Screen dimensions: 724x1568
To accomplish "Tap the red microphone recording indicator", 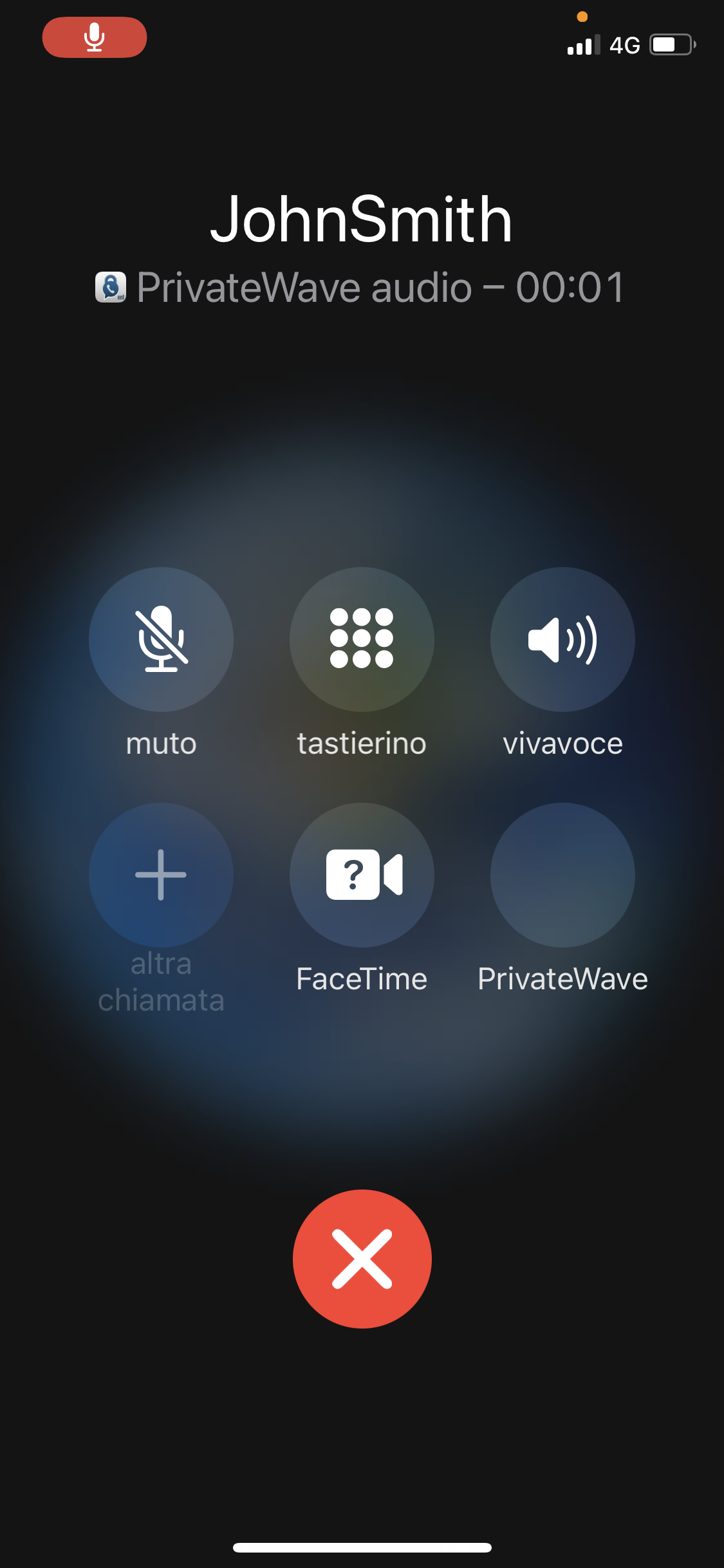I will [95, 37].
